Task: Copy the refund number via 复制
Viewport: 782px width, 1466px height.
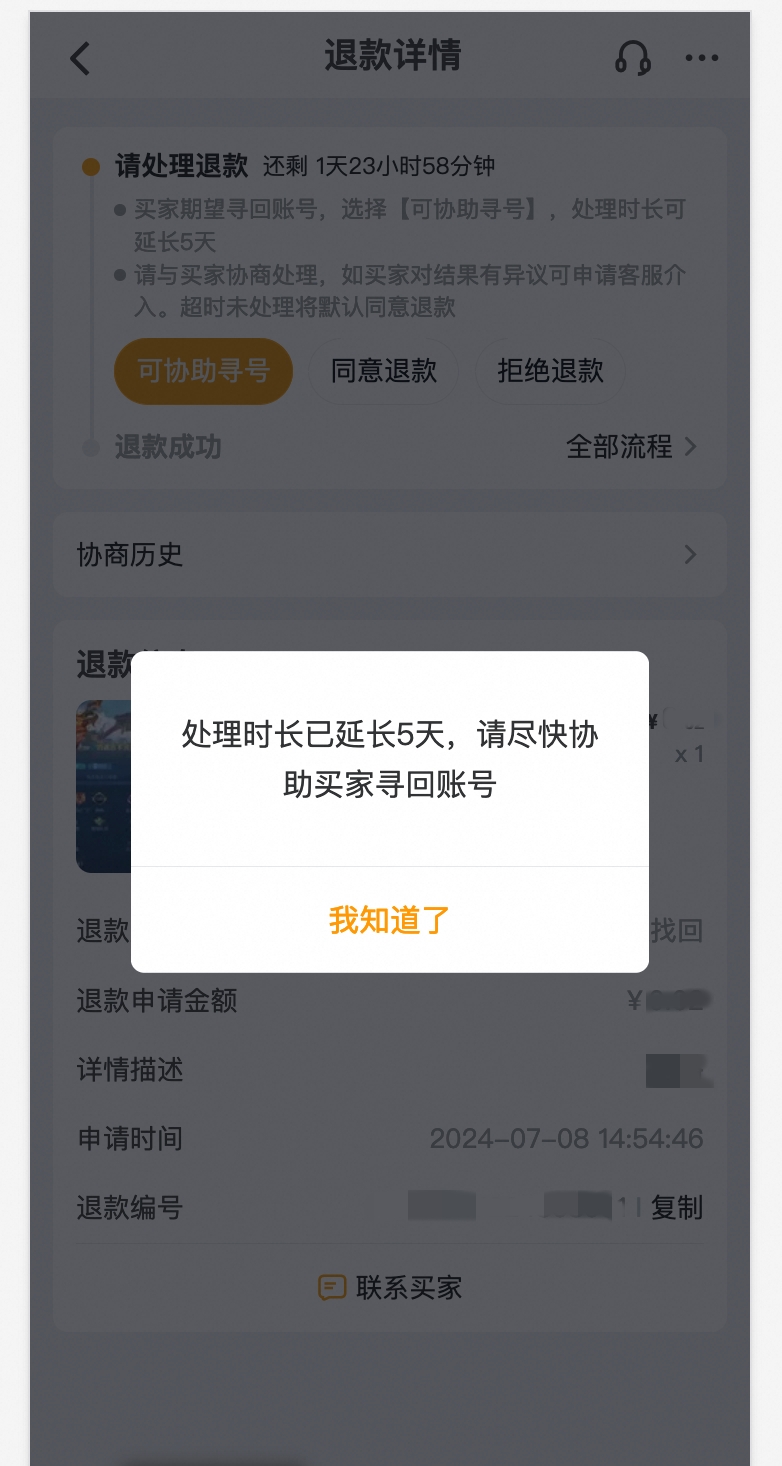Action: tap(677, 1207)
